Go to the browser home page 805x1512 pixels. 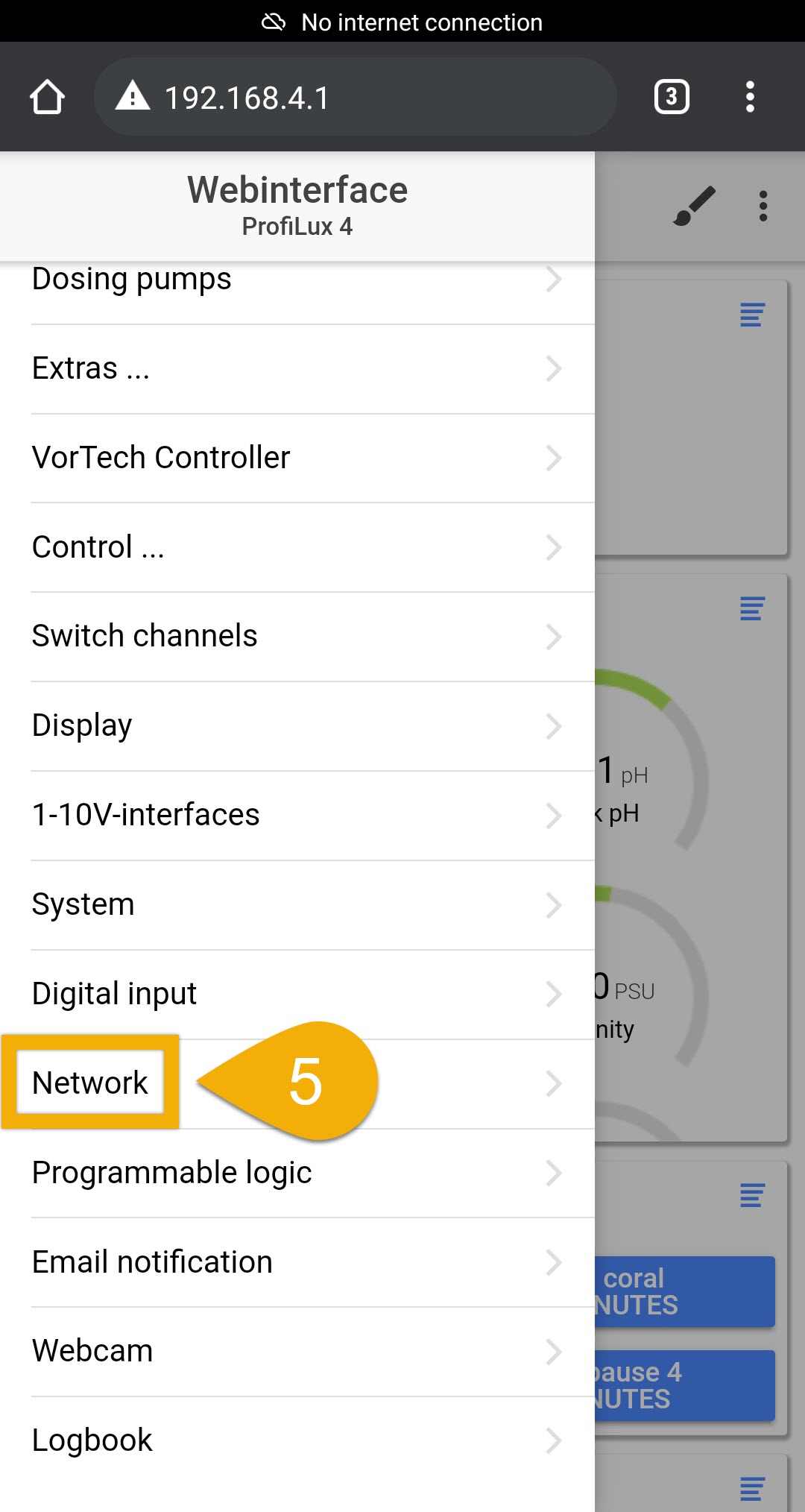pos(47,97)
